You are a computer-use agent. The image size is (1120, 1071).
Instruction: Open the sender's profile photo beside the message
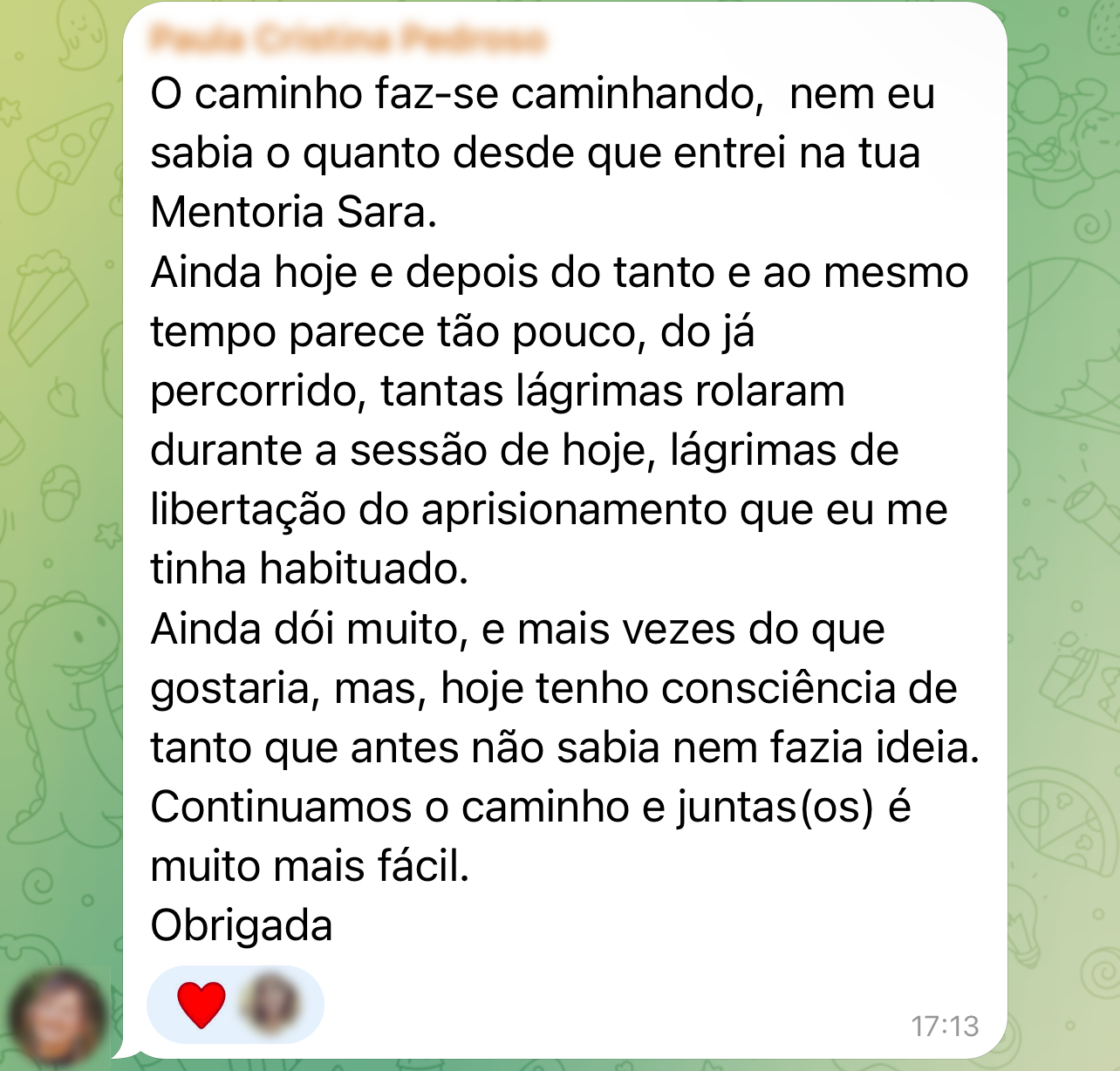pos(59,1017)
